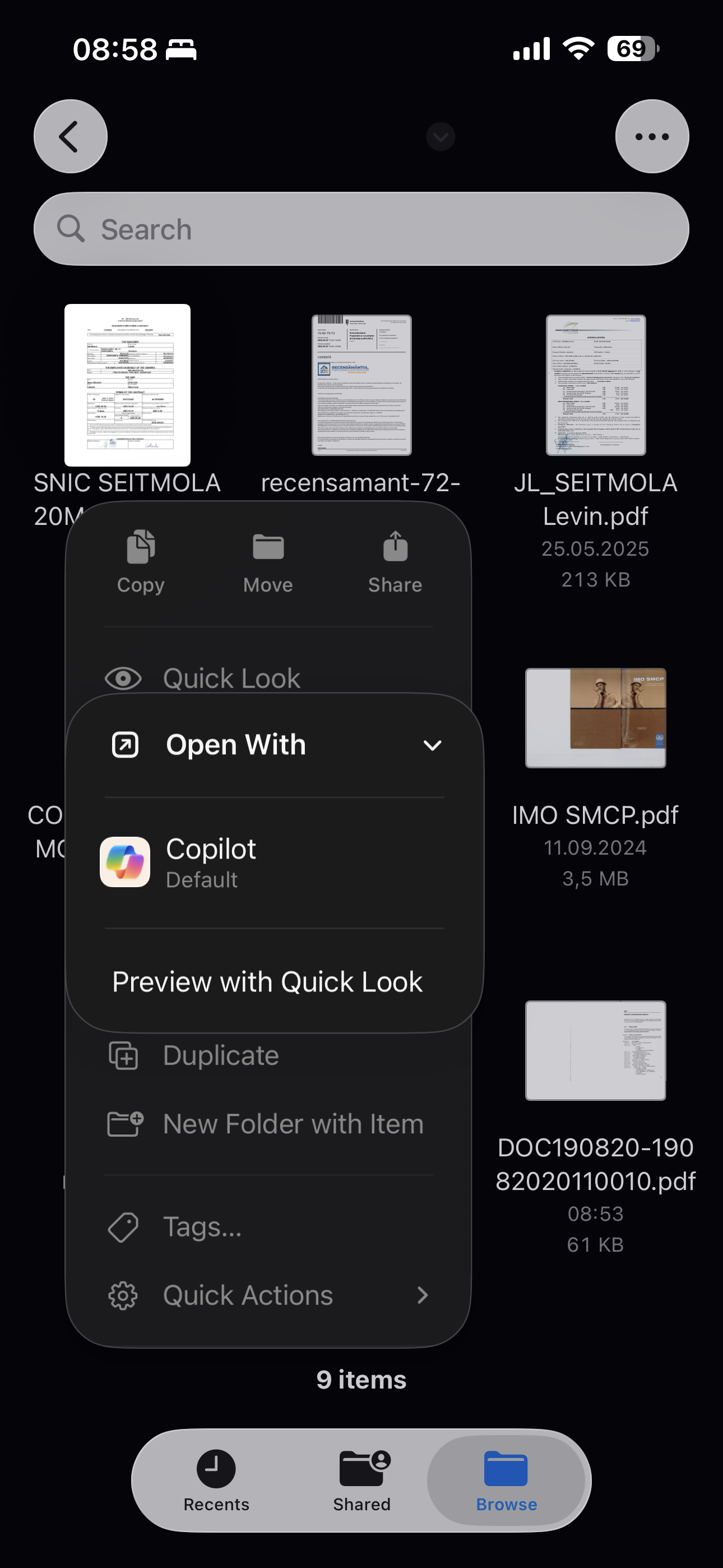Choose New Folder with Item
723x1568 pixels.
268,1124
